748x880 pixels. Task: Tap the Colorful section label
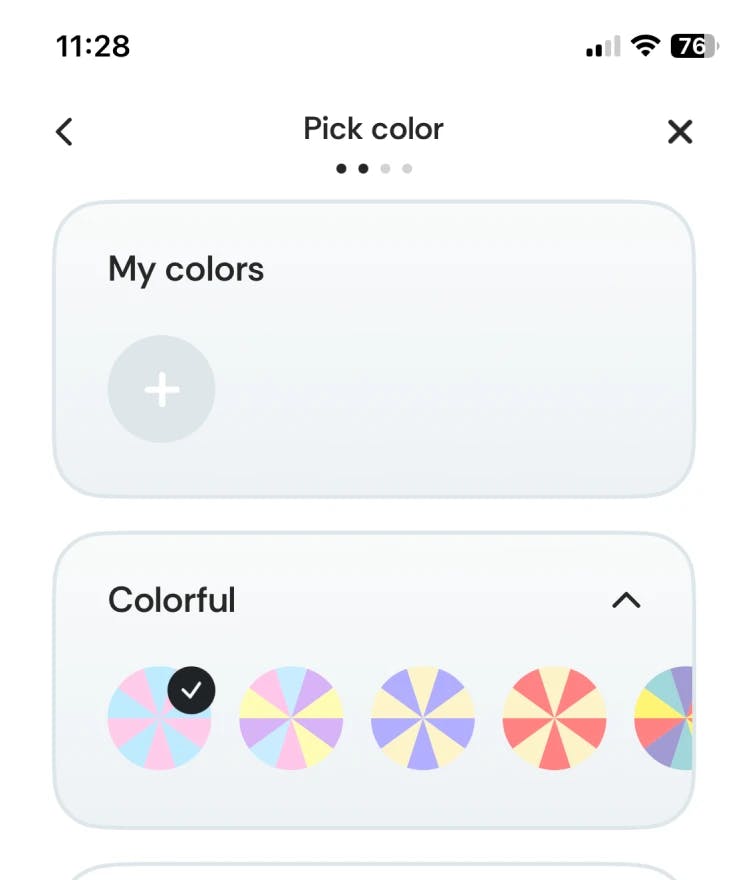171,599
